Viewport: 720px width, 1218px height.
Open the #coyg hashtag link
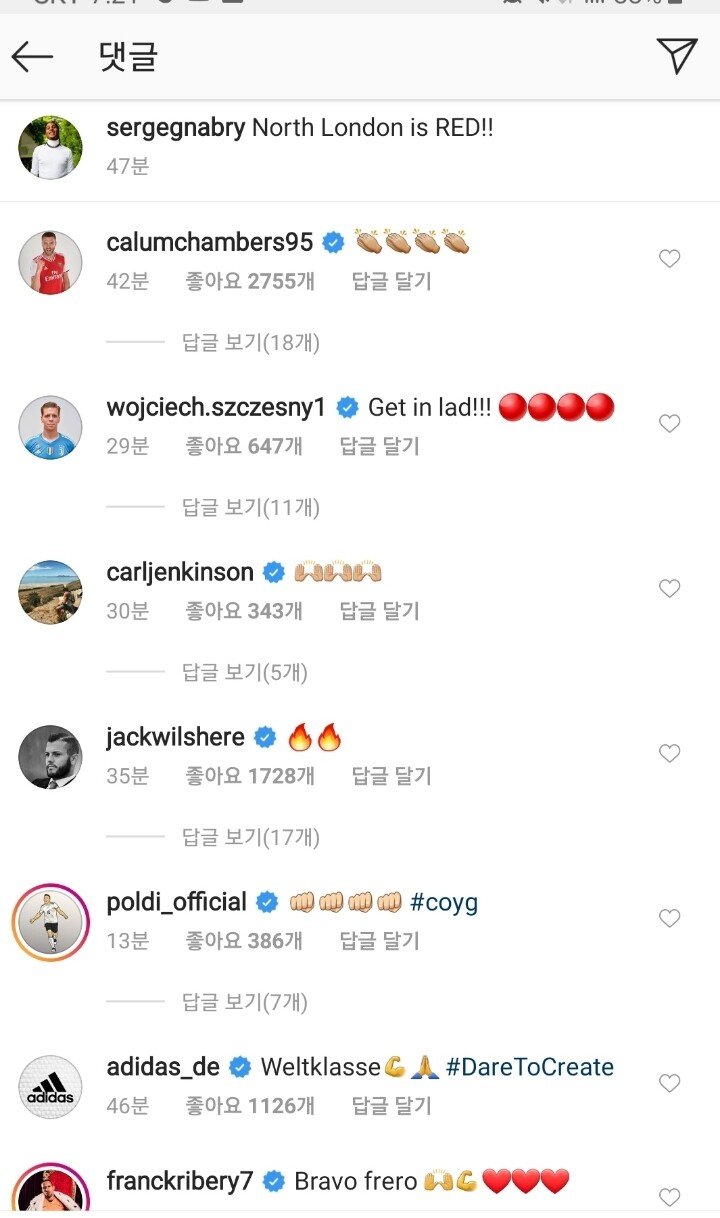(x=444, y=902)
